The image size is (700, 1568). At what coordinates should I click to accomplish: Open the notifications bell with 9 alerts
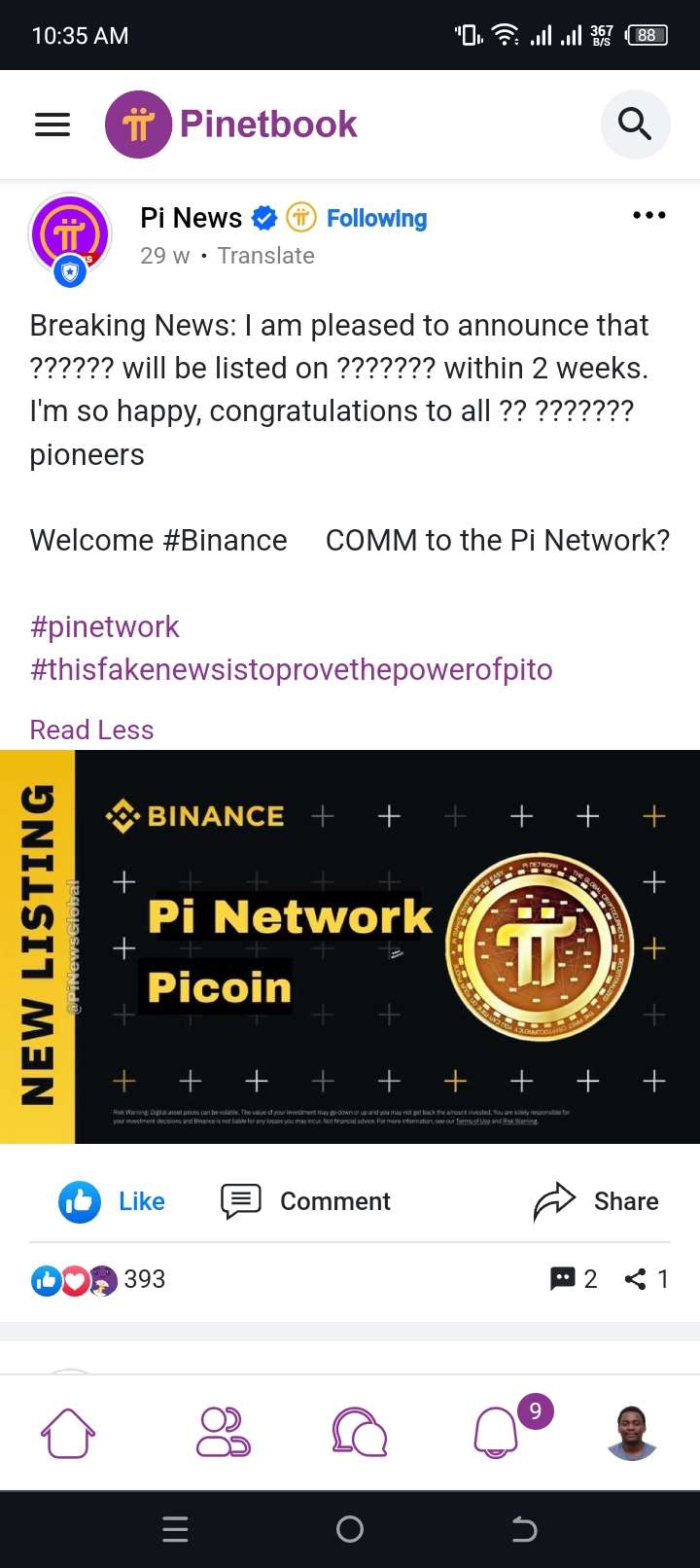click(x=497, y=1433)
